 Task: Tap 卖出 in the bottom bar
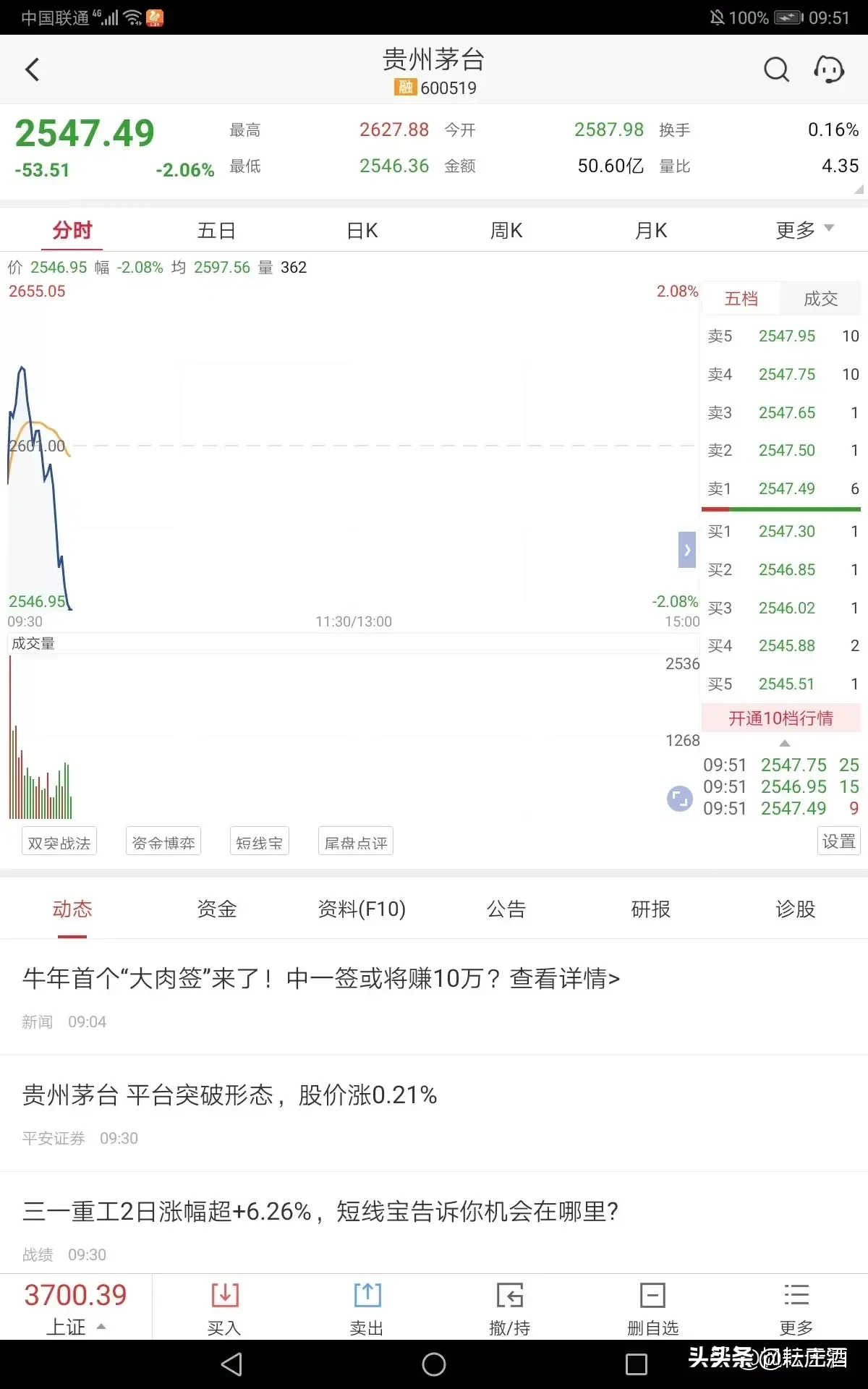tap(367, 1308)
